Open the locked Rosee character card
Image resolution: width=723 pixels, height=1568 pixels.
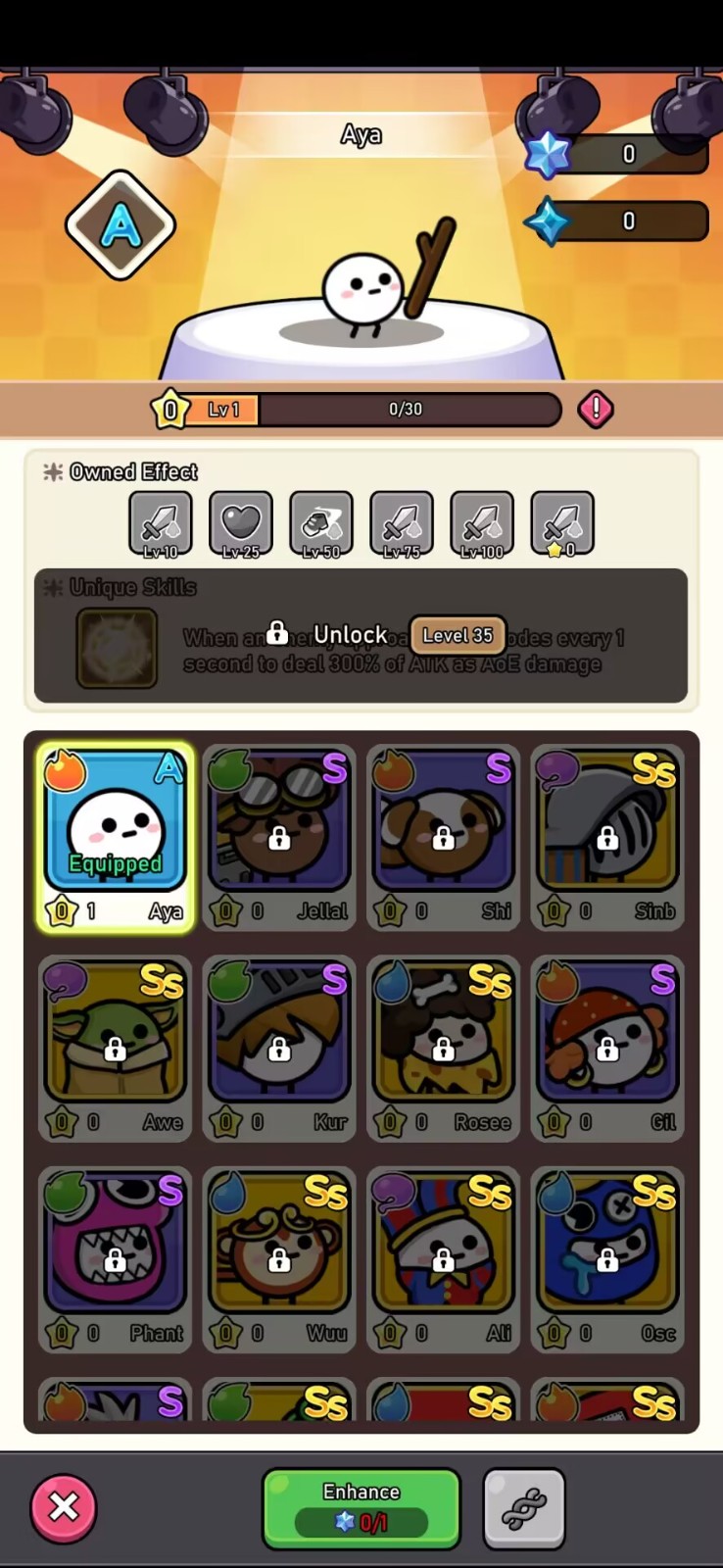444,1048
